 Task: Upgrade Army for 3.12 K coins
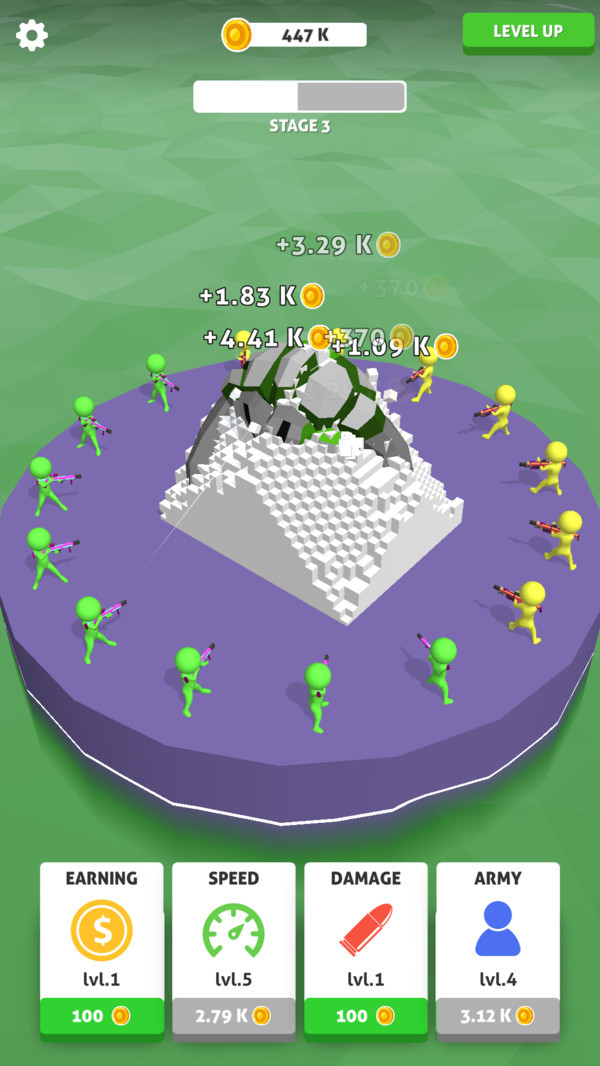tap(497, 1015)
